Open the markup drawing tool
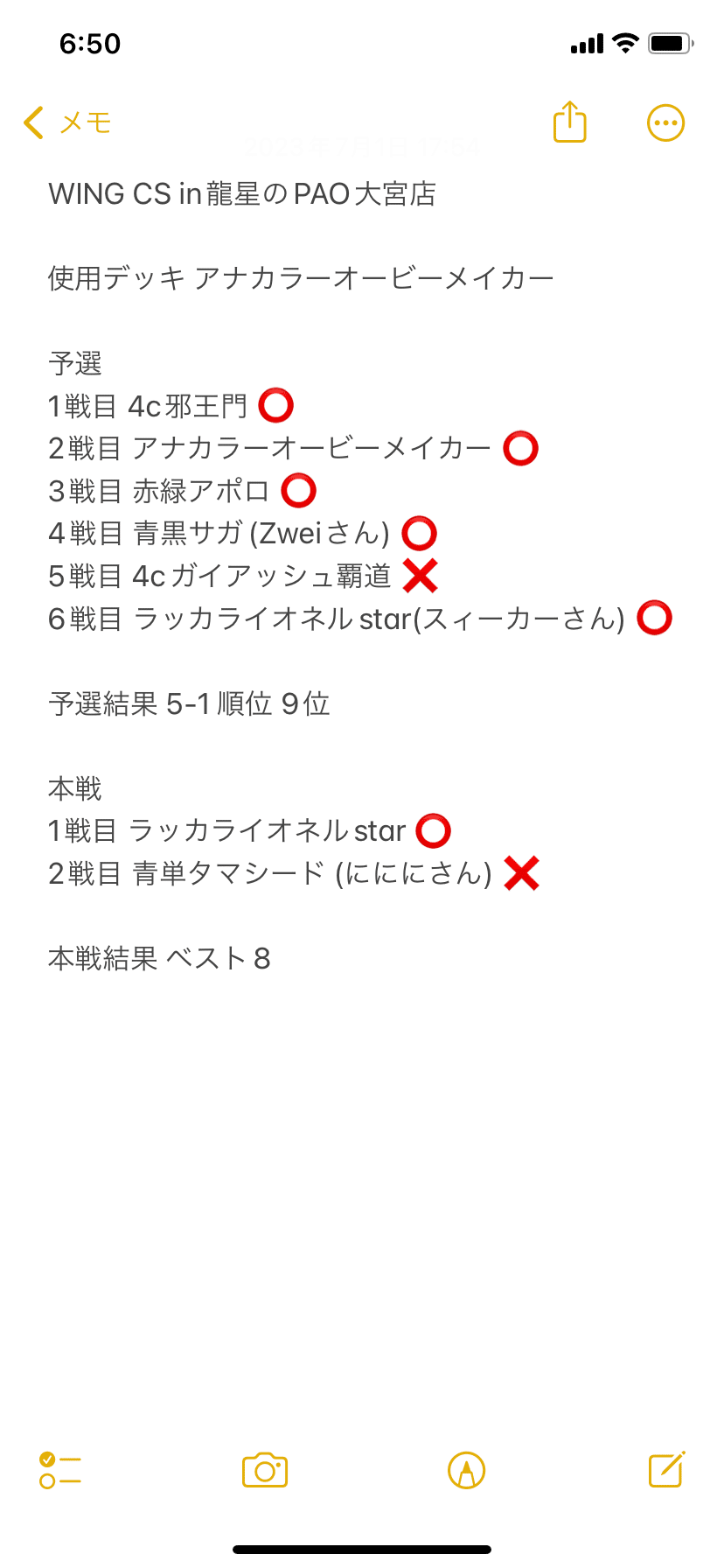 [x=466, y=1470]
